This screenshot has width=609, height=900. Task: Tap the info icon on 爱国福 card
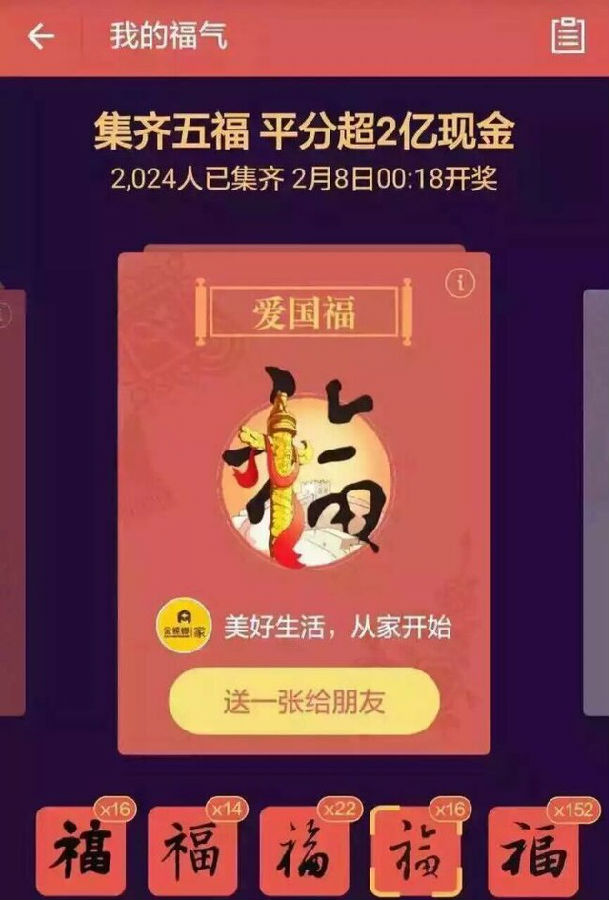tap(459, 283)
